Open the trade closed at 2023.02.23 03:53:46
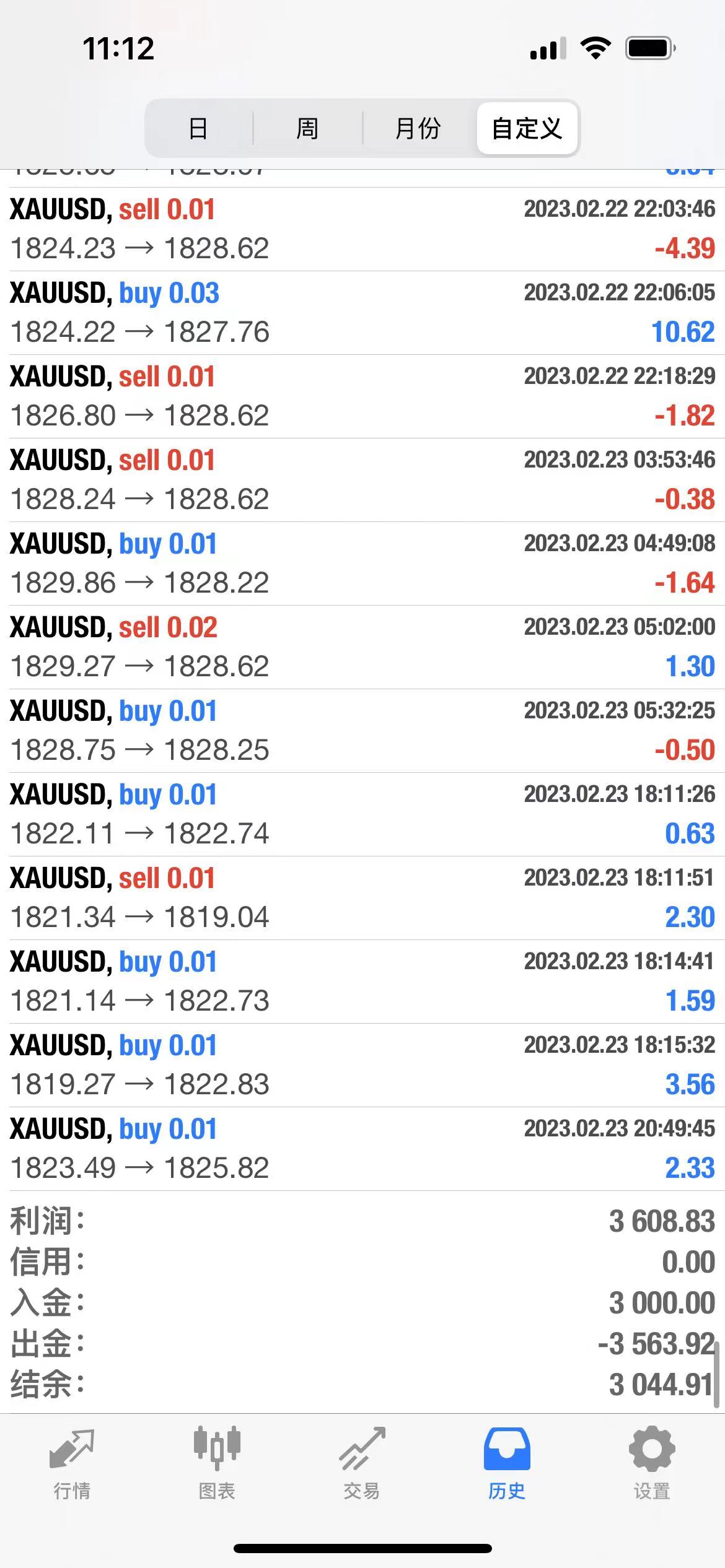725x1568 pixels. click(362, 480)
